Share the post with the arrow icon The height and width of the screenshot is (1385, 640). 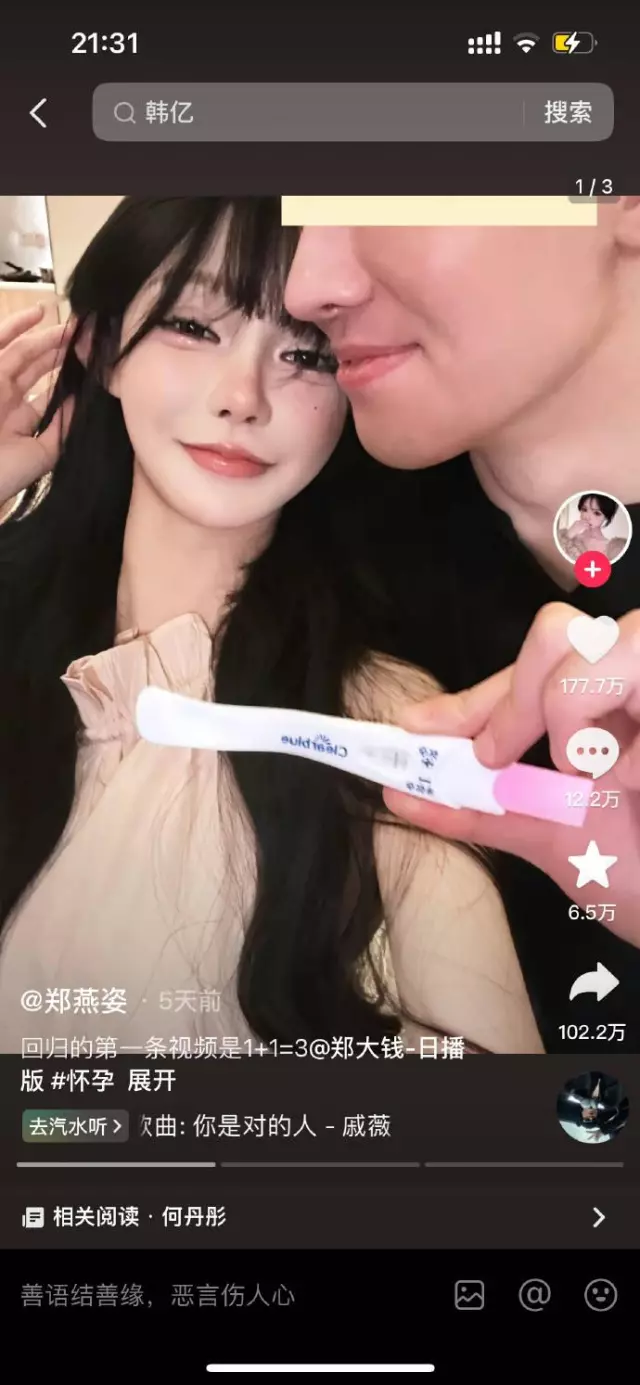592,984
